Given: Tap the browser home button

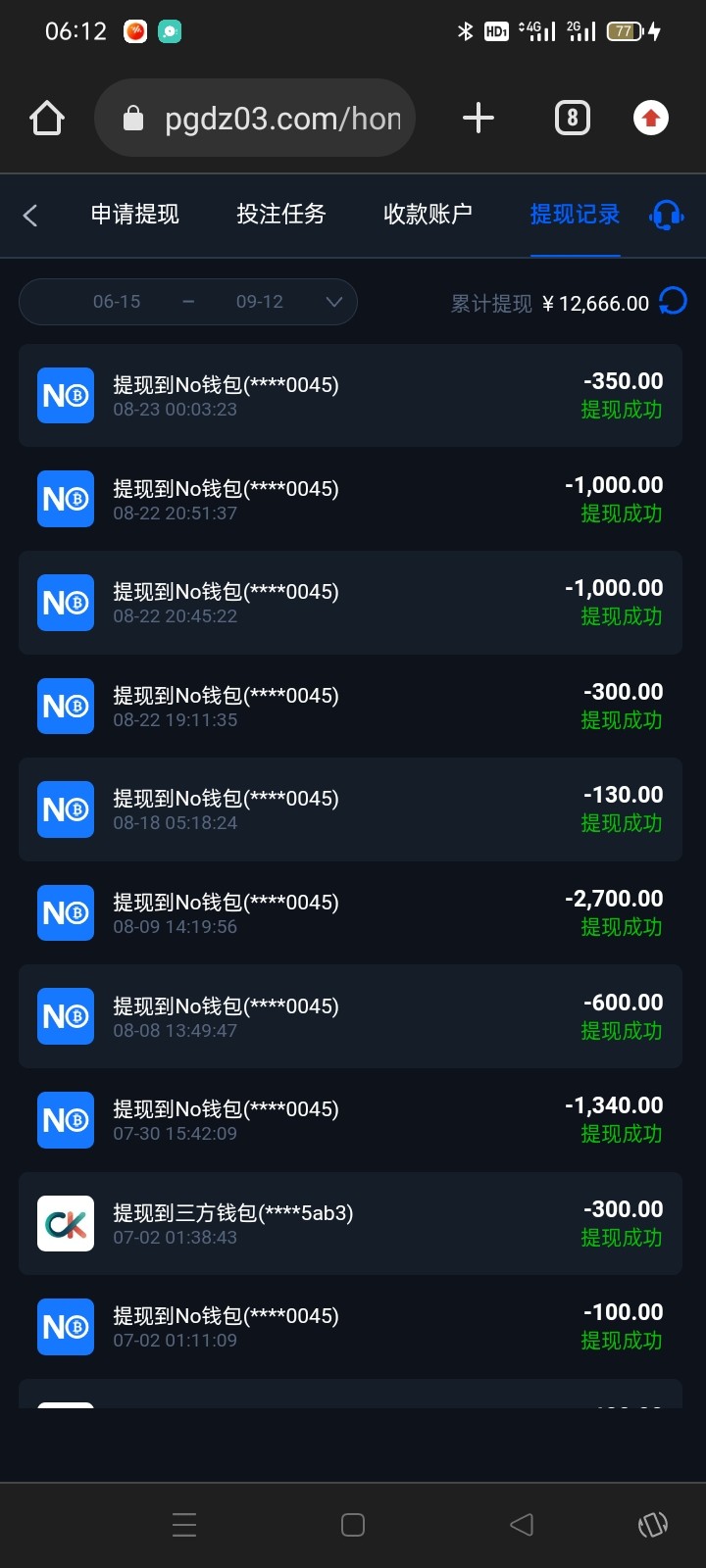Looking at the screenshot, I should pos(47,119).
